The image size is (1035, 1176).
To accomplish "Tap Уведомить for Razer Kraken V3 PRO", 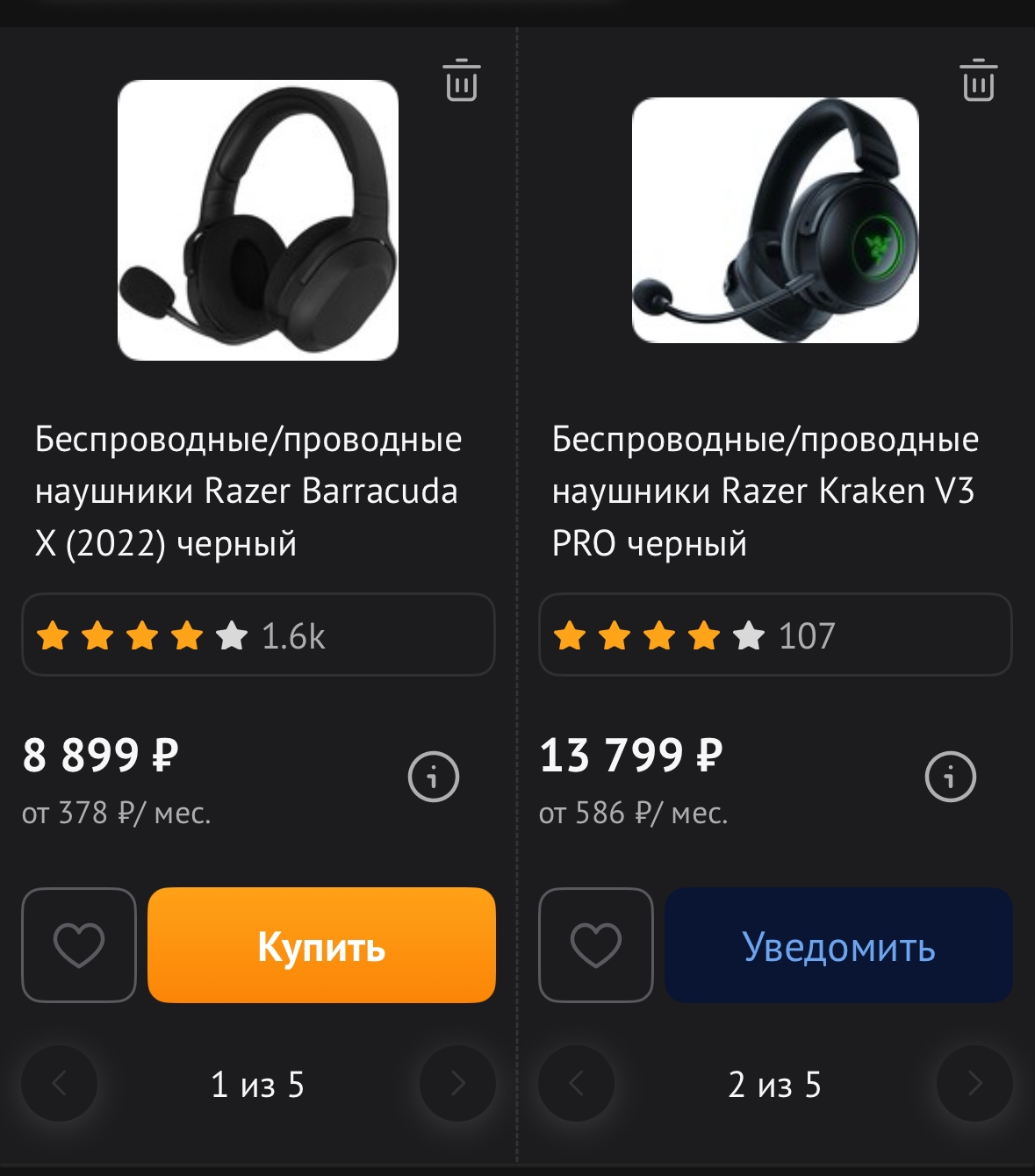I will click(x=838, y=945).
